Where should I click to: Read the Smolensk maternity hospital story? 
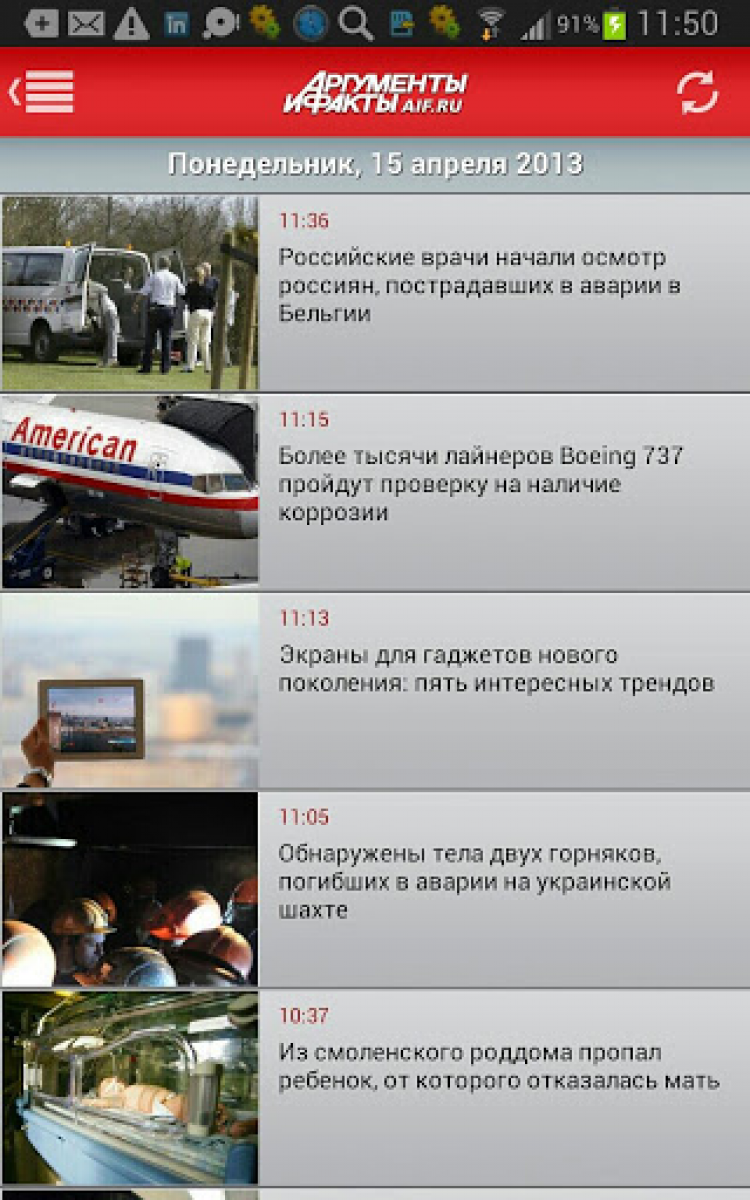[x=498, y=1067]
